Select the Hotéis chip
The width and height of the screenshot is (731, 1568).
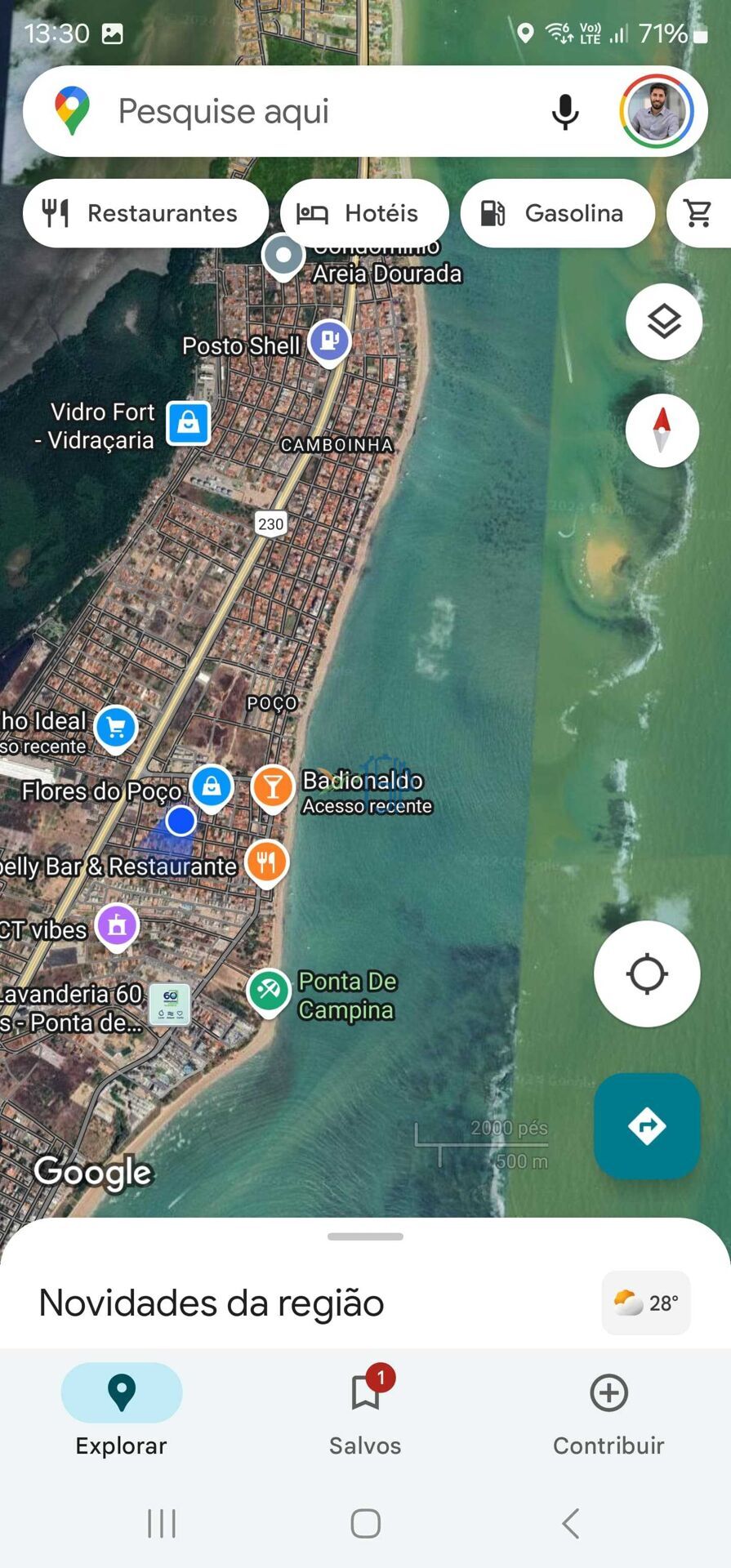[x=364, y=213]
